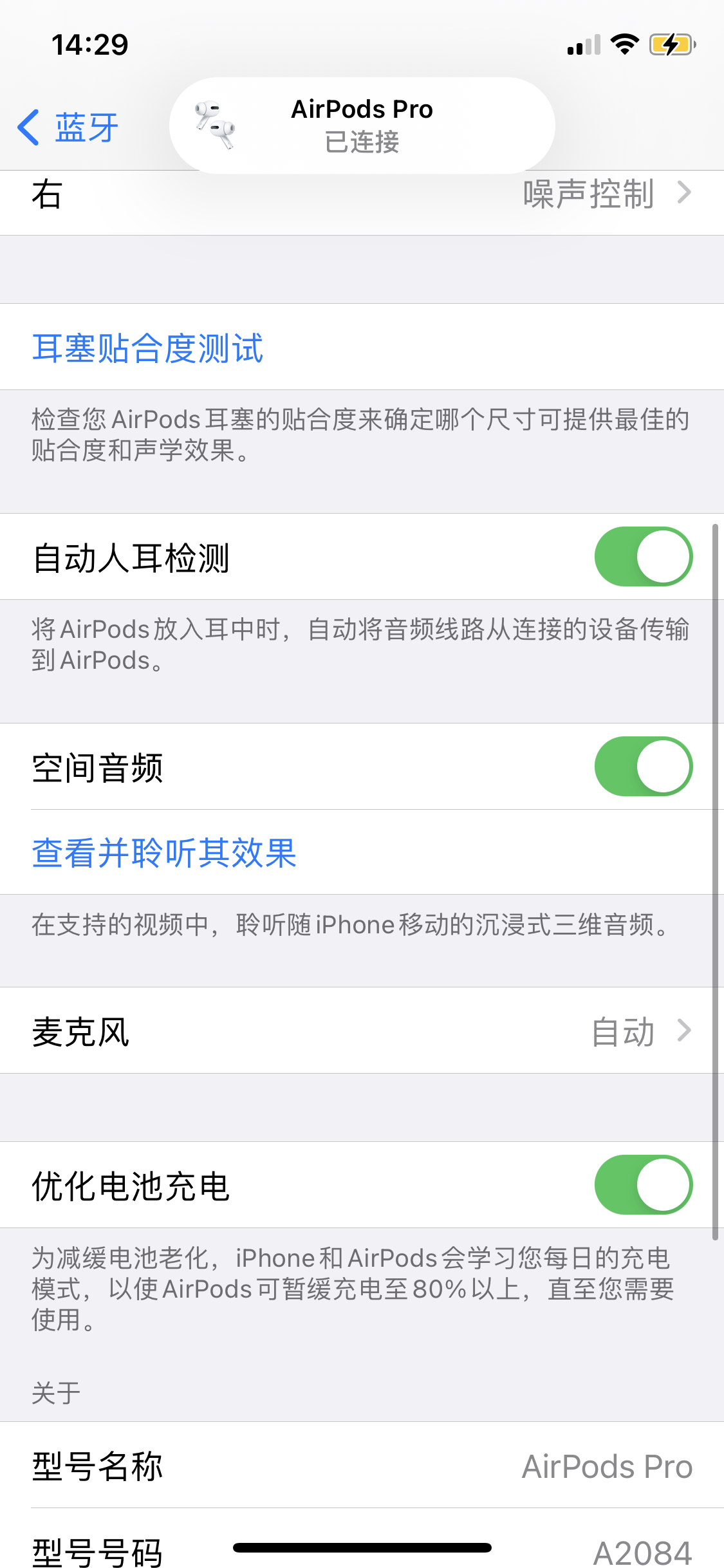Tap the AirPods Pro connected banner

coord(362,126)
